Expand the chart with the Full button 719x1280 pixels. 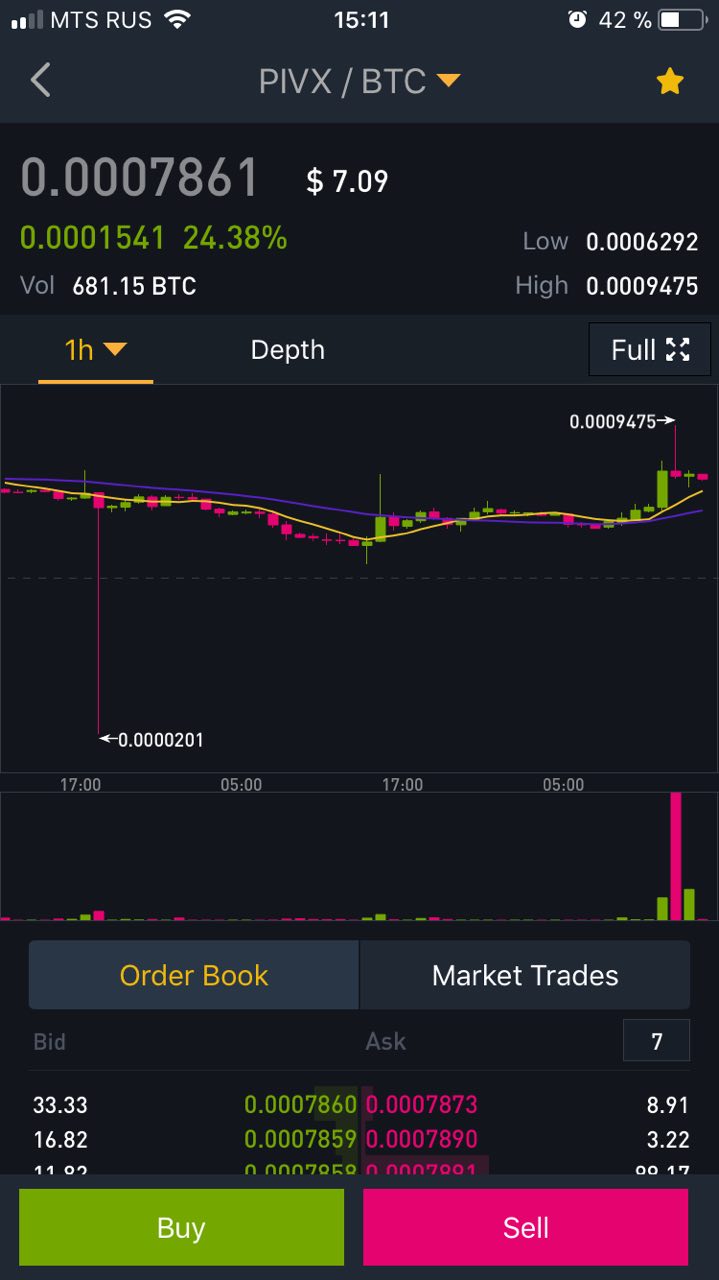(x=650, y=349)
